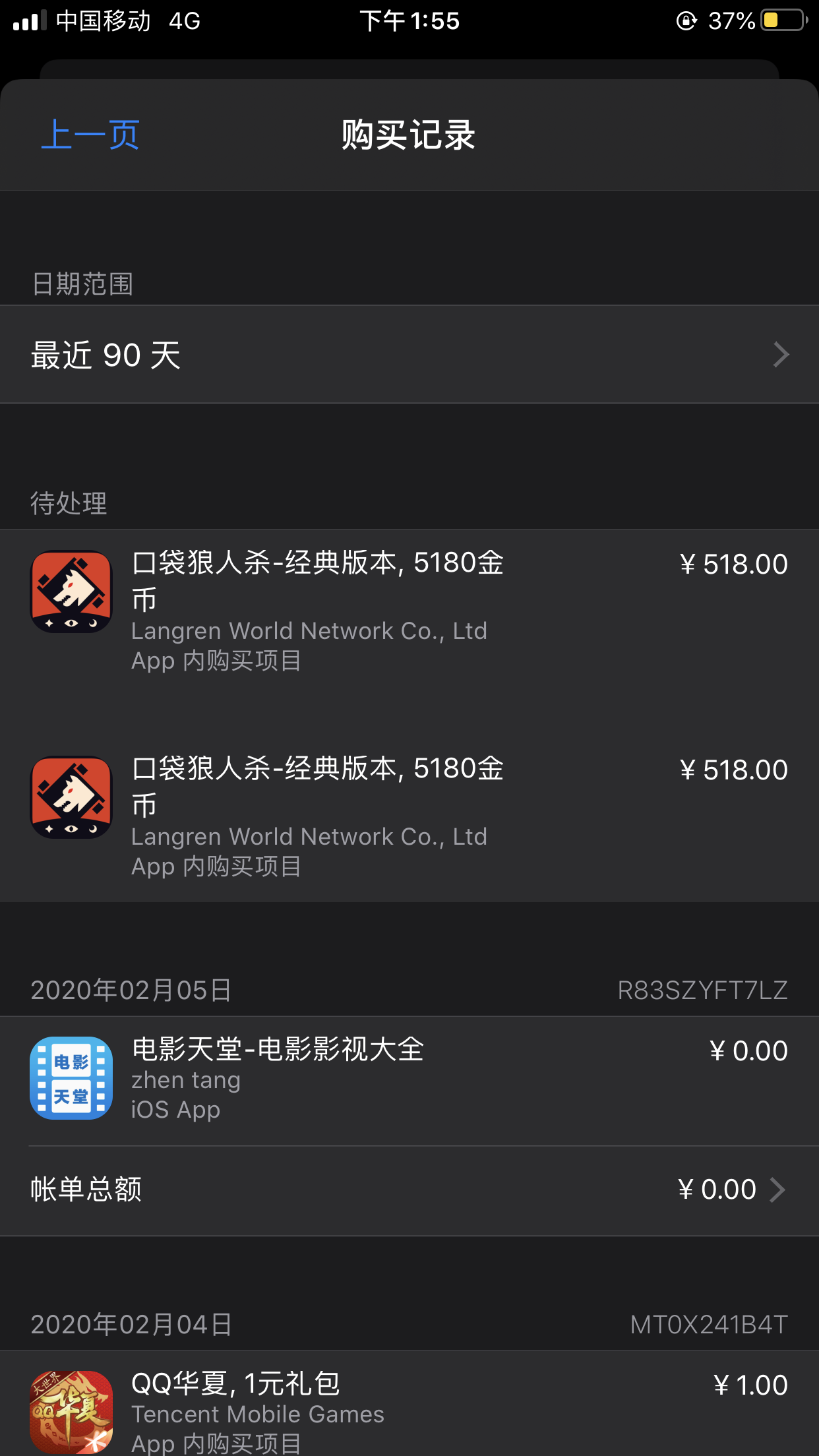
Task: Open the 最近 90 天 date range selector
Action: [x=409, y=355]
